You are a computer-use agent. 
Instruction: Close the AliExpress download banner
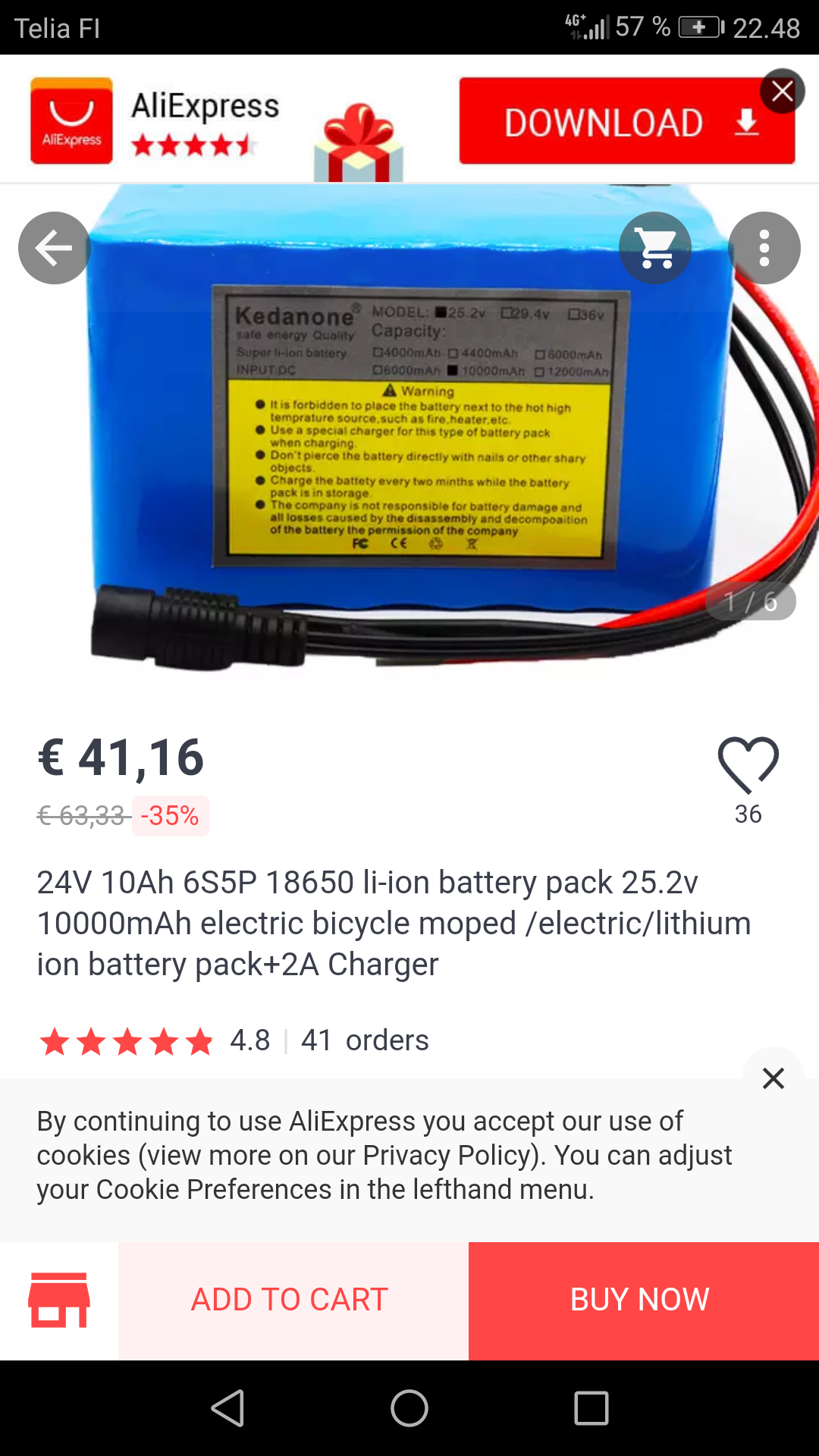[782, 92]
